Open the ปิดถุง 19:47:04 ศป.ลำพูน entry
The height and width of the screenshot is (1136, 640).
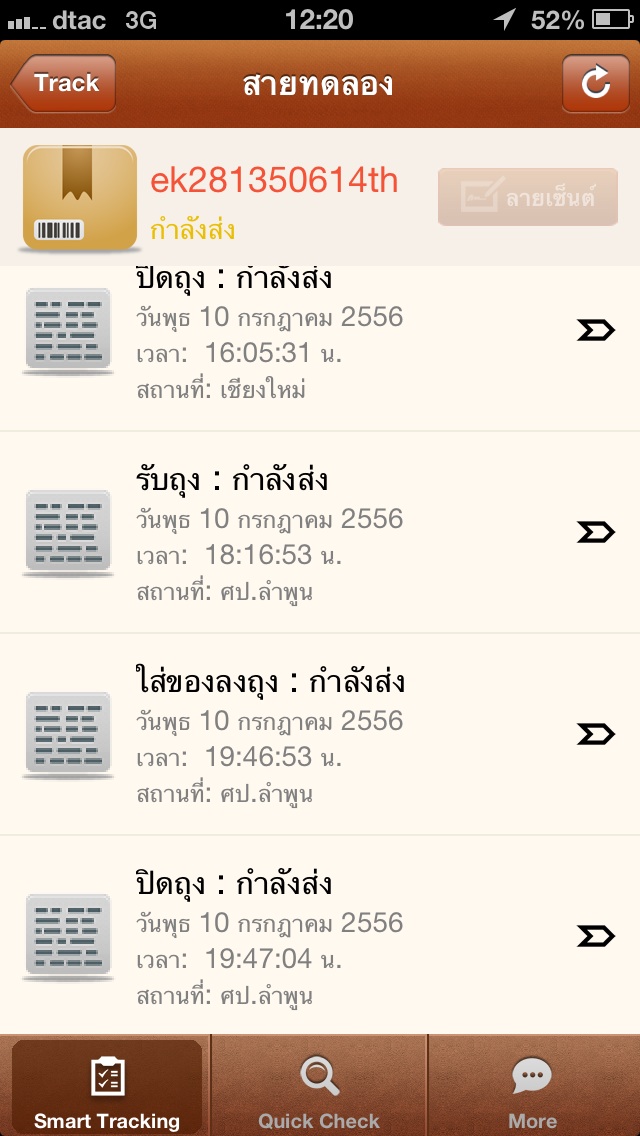click(x=320, y=937)
